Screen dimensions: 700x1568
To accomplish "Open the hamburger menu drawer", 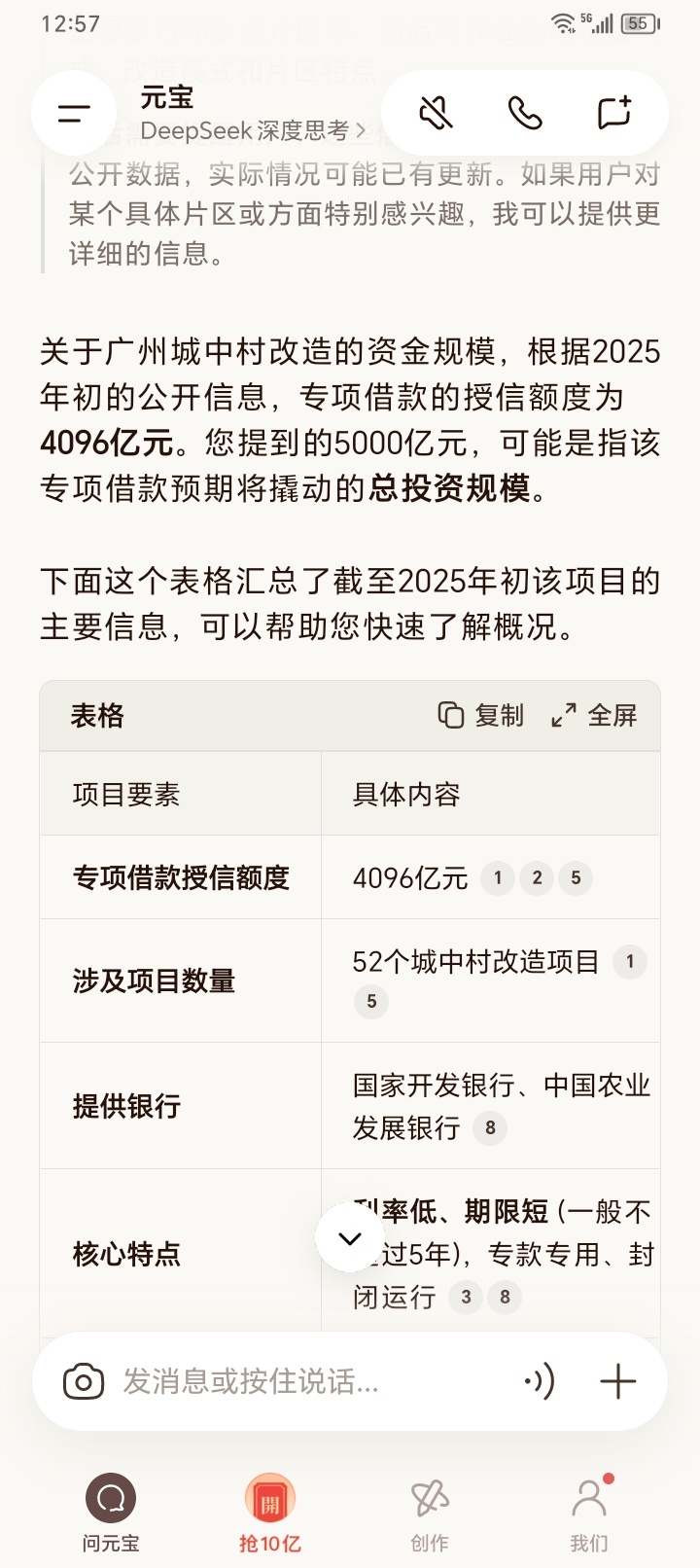I will point(74,113).
